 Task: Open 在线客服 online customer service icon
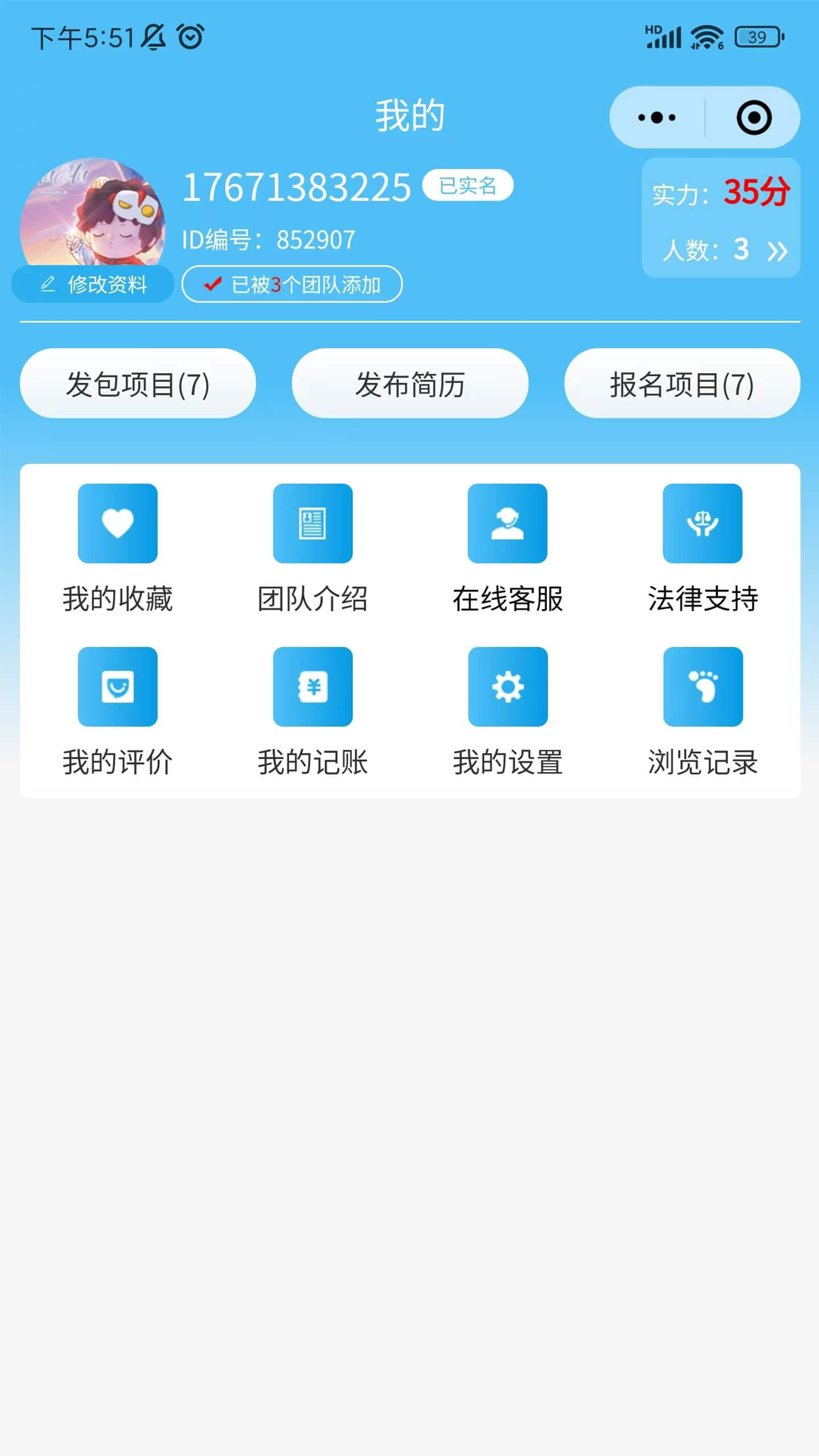coord(507,523)
